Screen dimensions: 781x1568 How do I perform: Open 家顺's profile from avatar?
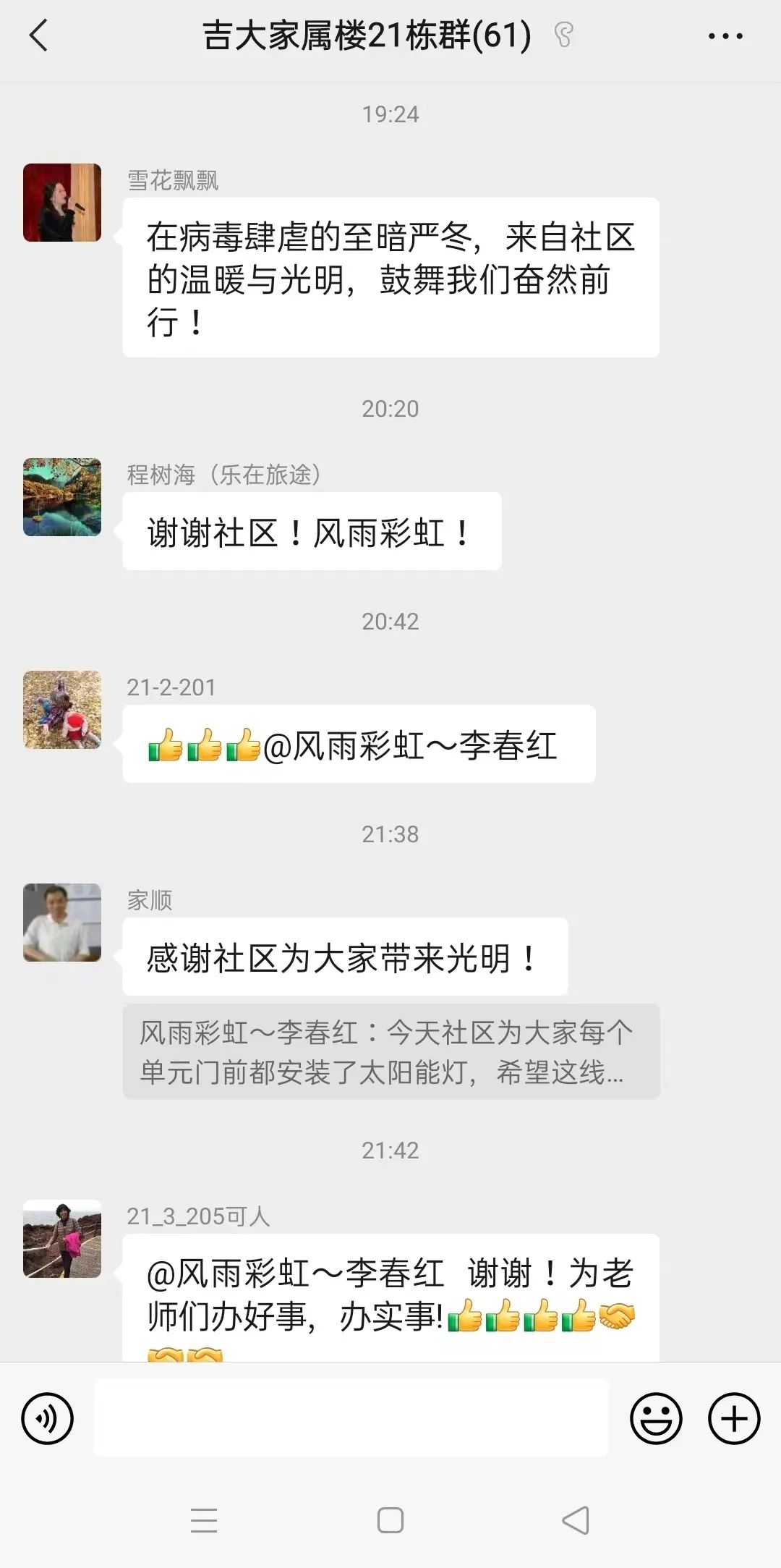(x=62, y=923)
